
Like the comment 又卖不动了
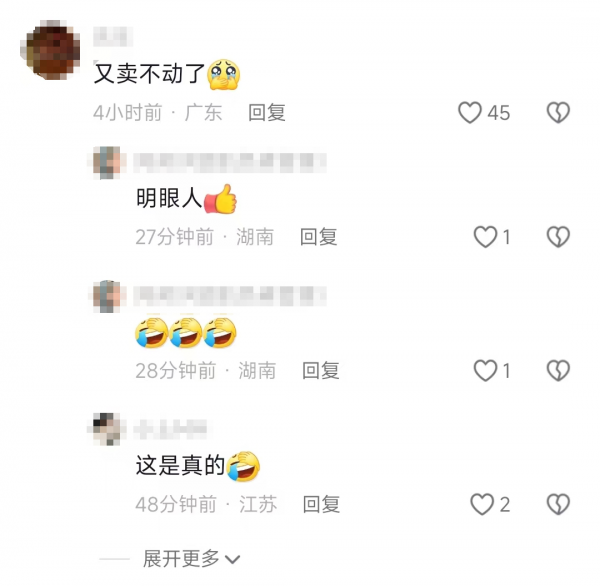click(470, 113)
